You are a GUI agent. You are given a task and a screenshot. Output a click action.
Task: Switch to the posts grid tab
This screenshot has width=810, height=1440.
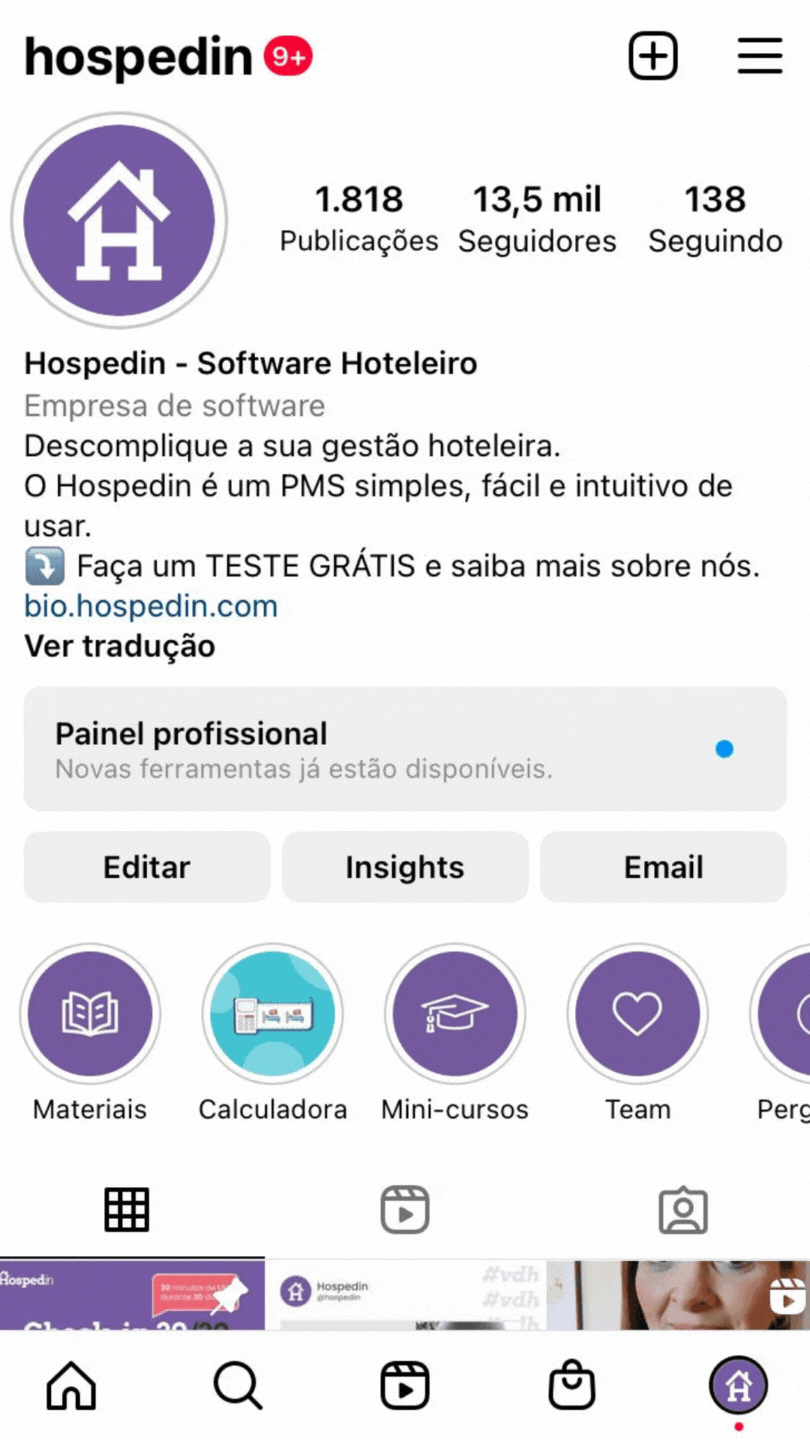click(127, 1210)
